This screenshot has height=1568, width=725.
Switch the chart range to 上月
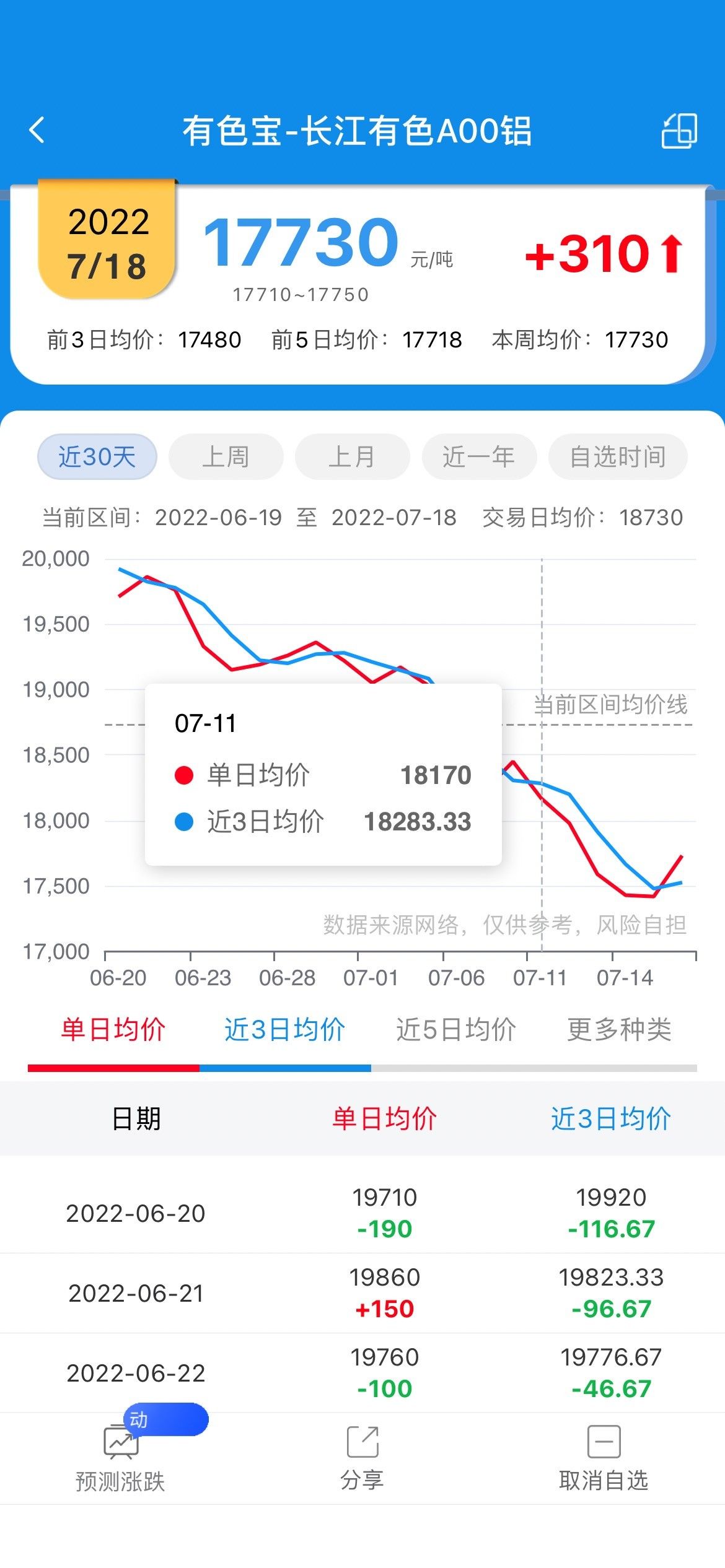pyautogui.click(x=353, y=457)
